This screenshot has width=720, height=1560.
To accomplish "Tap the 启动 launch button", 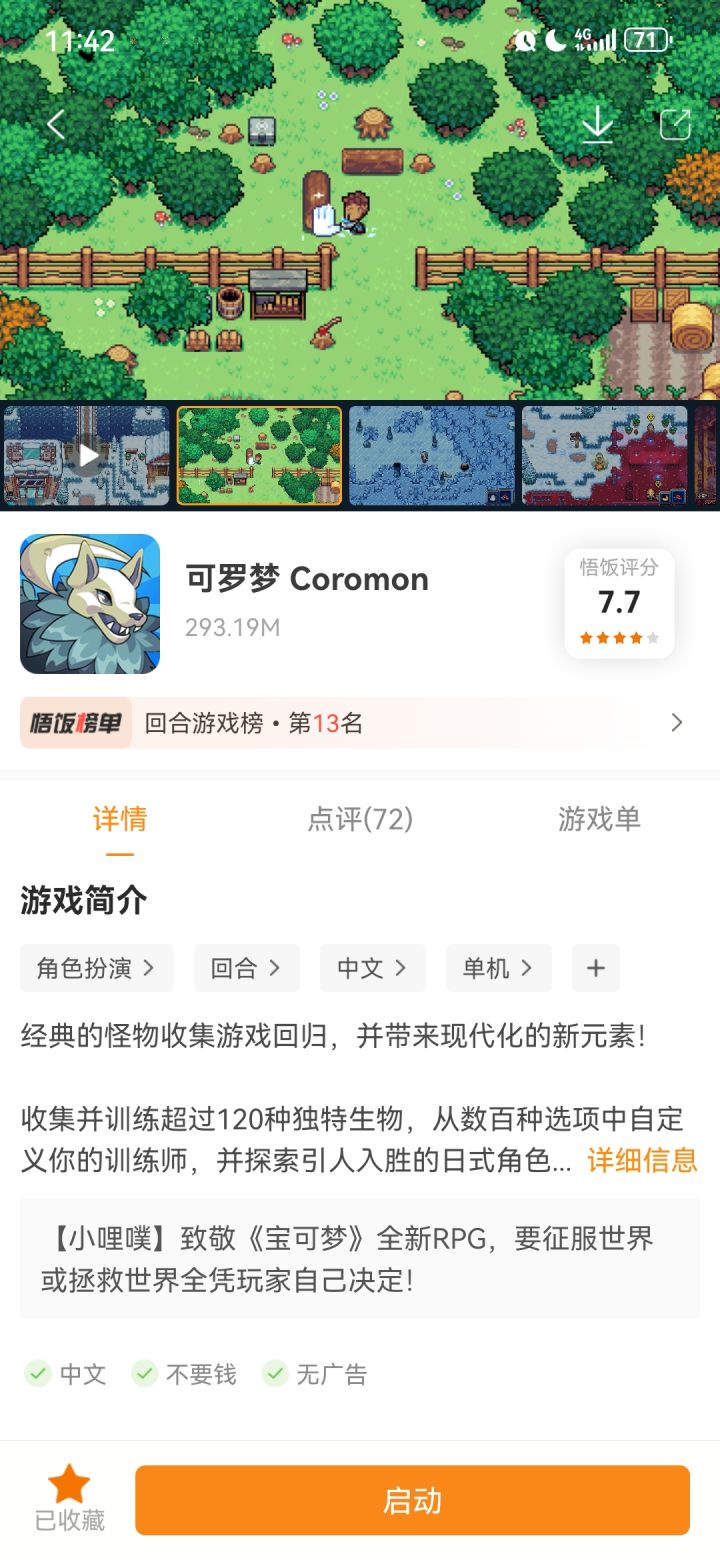I will click(412, 1499).
